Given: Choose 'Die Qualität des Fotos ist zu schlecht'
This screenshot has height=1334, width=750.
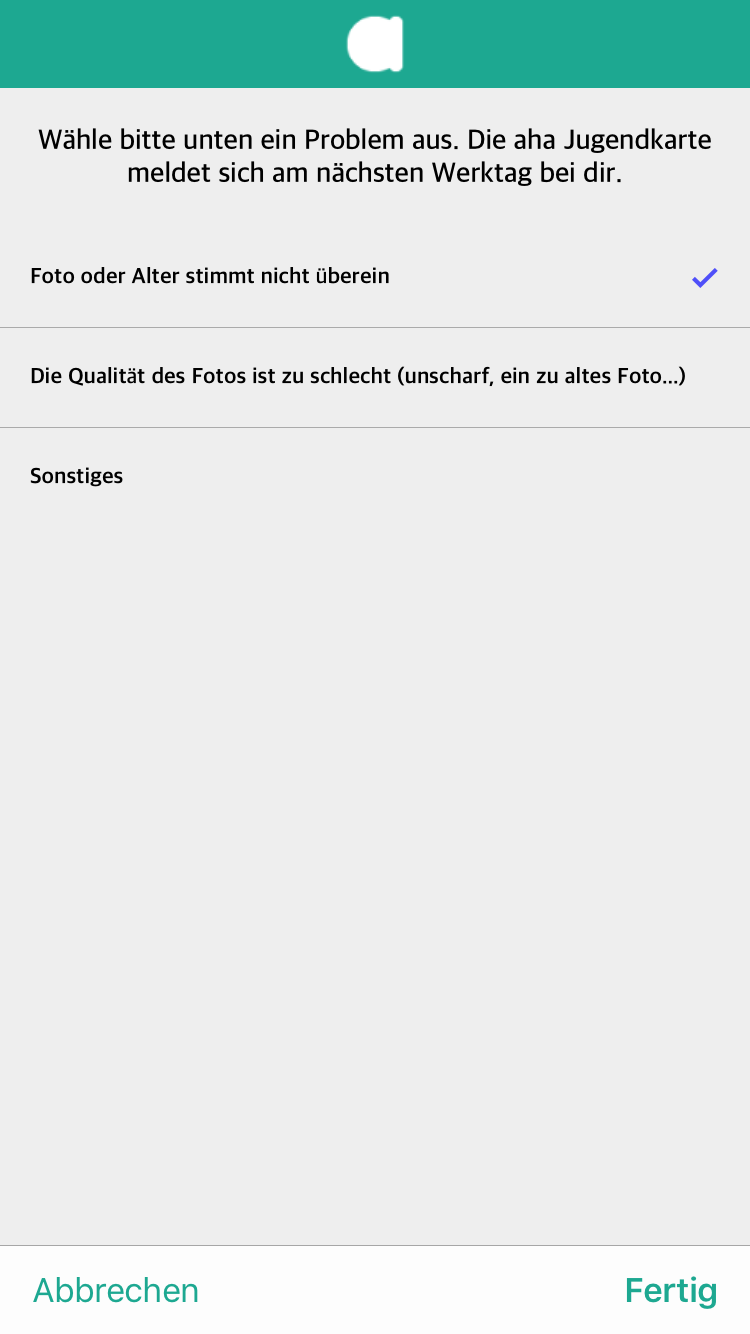Looking at the screenshot, I should click(x=375, y=378).
